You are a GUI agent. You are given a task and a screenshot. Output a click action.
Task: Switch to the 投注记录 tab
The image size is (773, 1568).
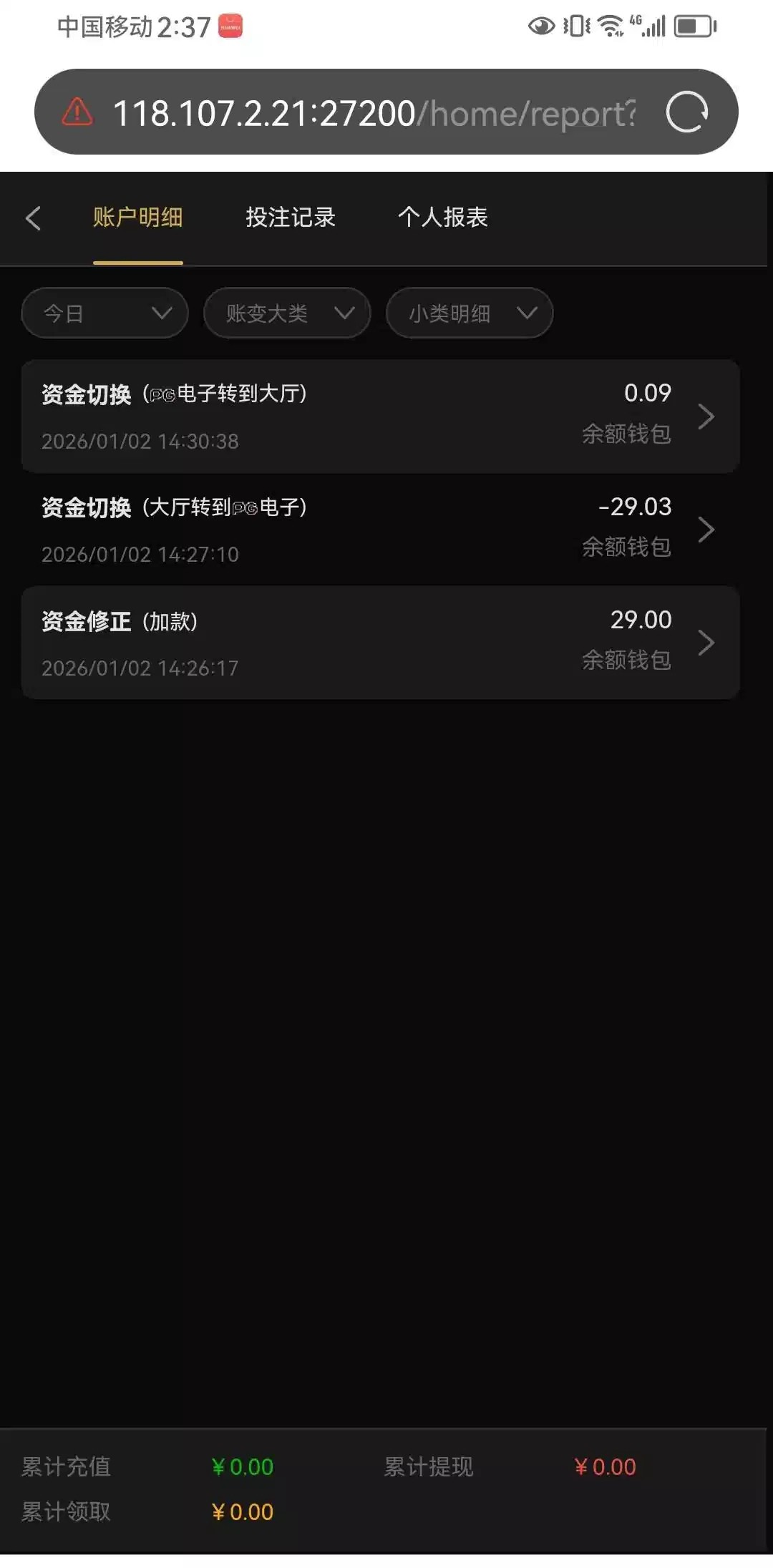(291, 218)
